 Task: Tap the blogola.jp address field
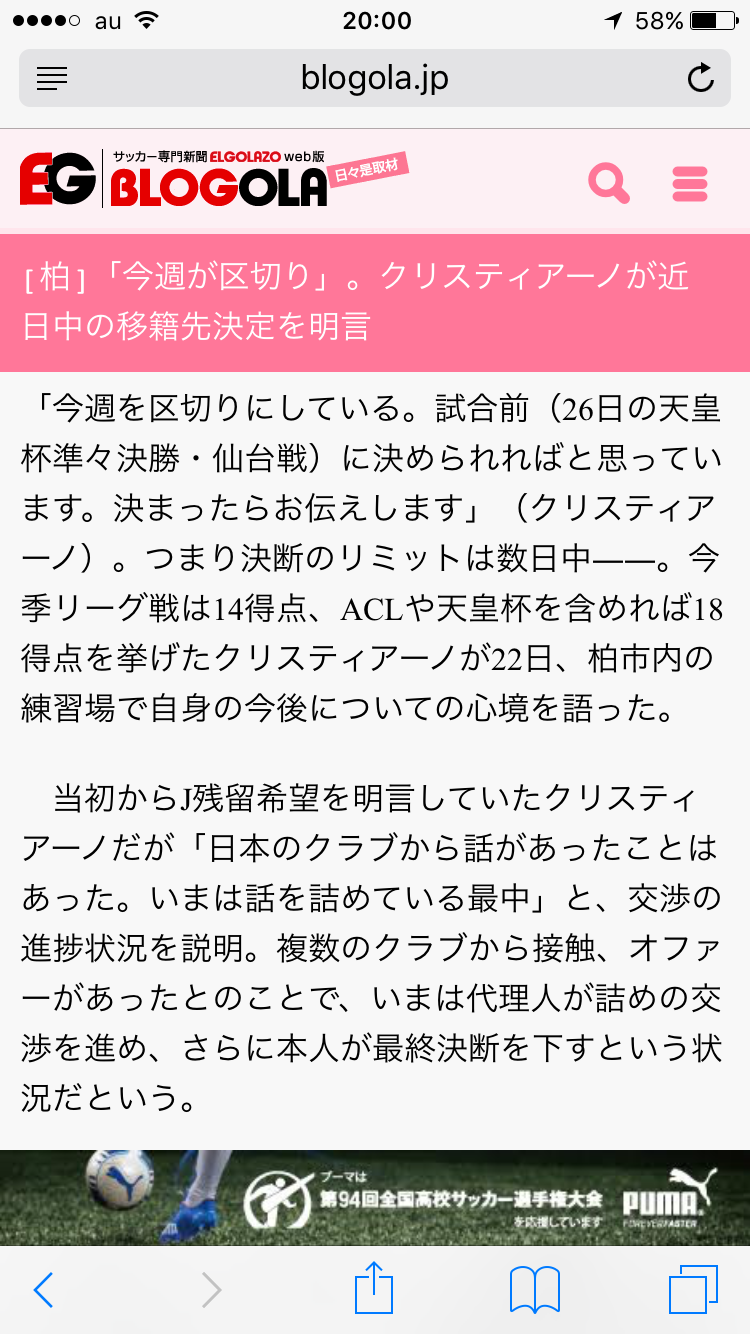[375, 78]
